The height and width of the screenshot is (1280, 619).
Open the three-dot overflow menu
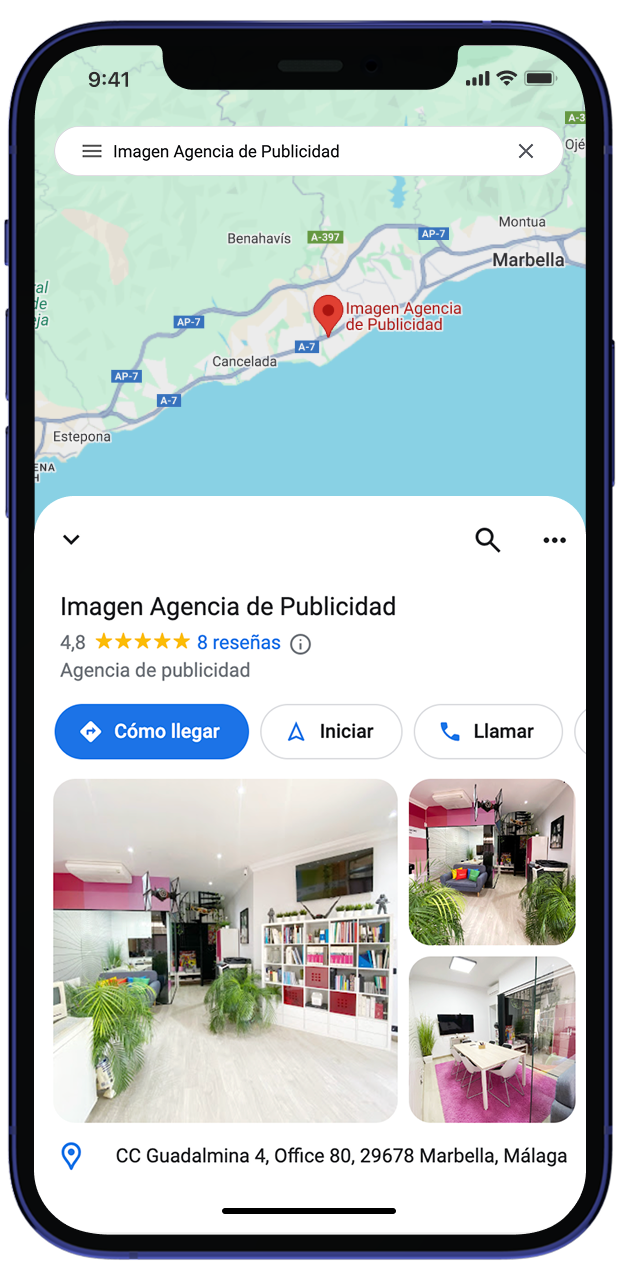[x=554, y=540]
